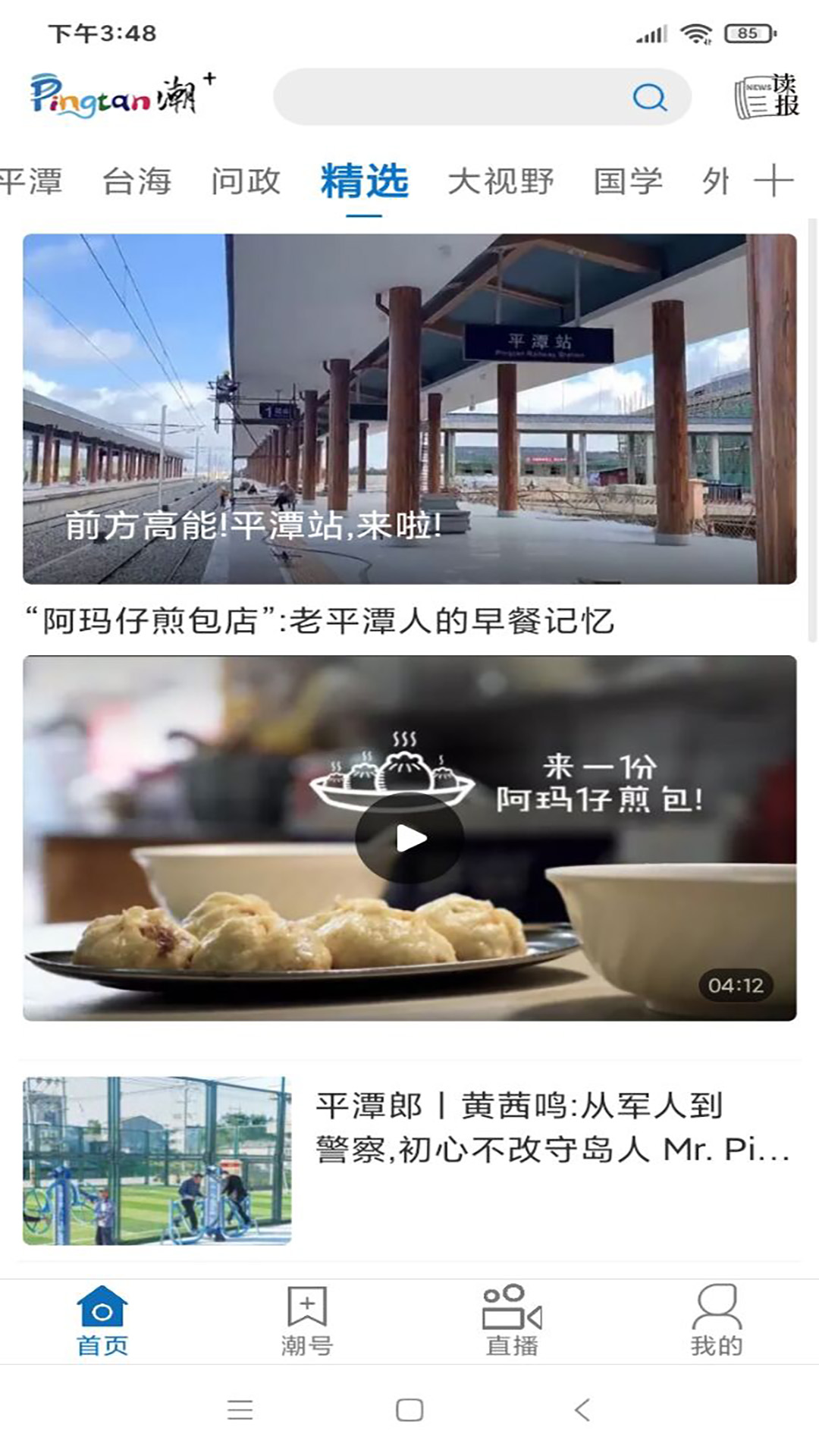Select the 问政 tab

(246, 182)
